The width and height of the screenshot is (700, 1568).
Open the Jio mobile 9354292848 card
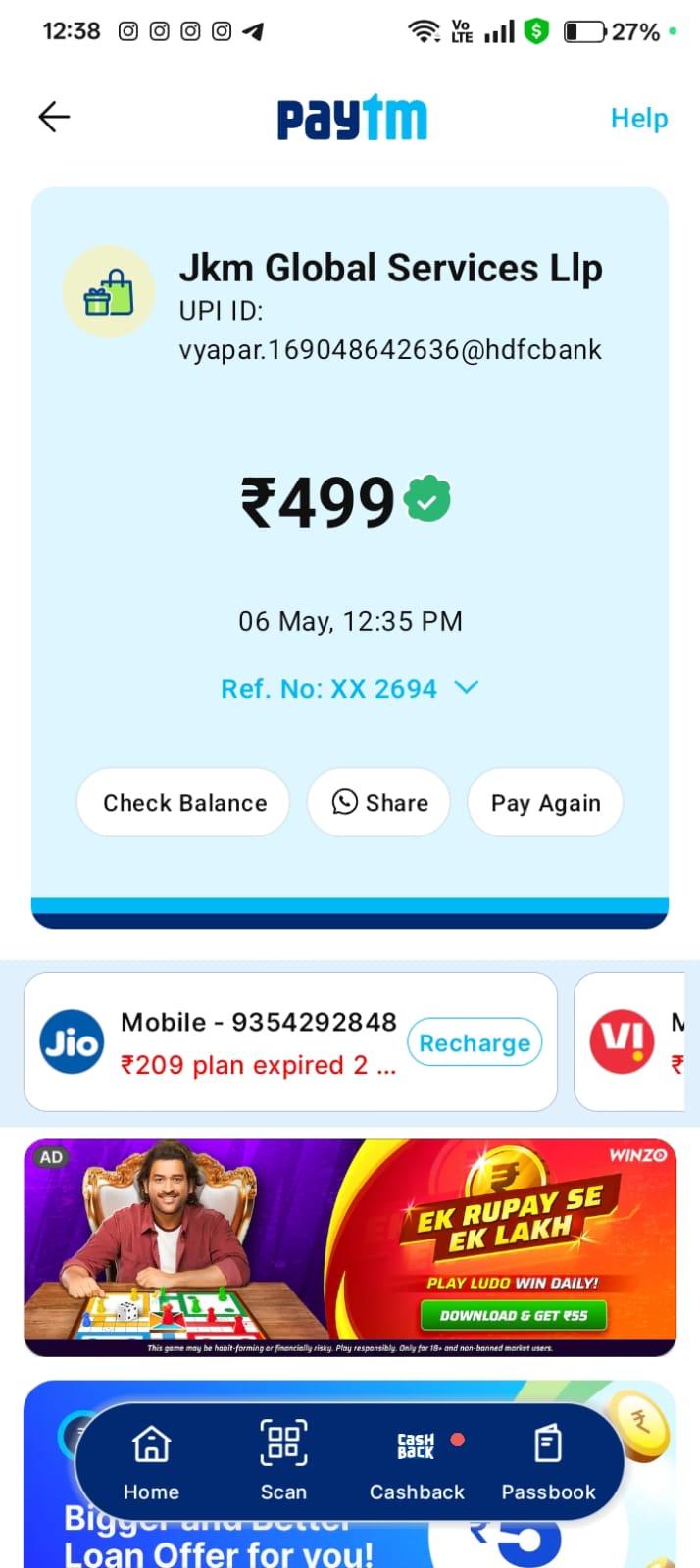point(290,1041)
